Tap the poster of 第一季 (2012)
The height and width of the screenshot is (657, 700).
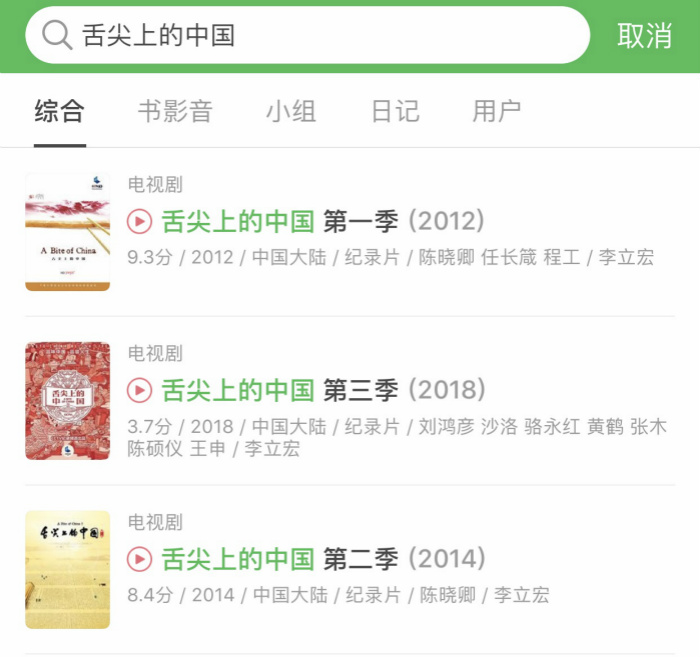click(67, 232)
